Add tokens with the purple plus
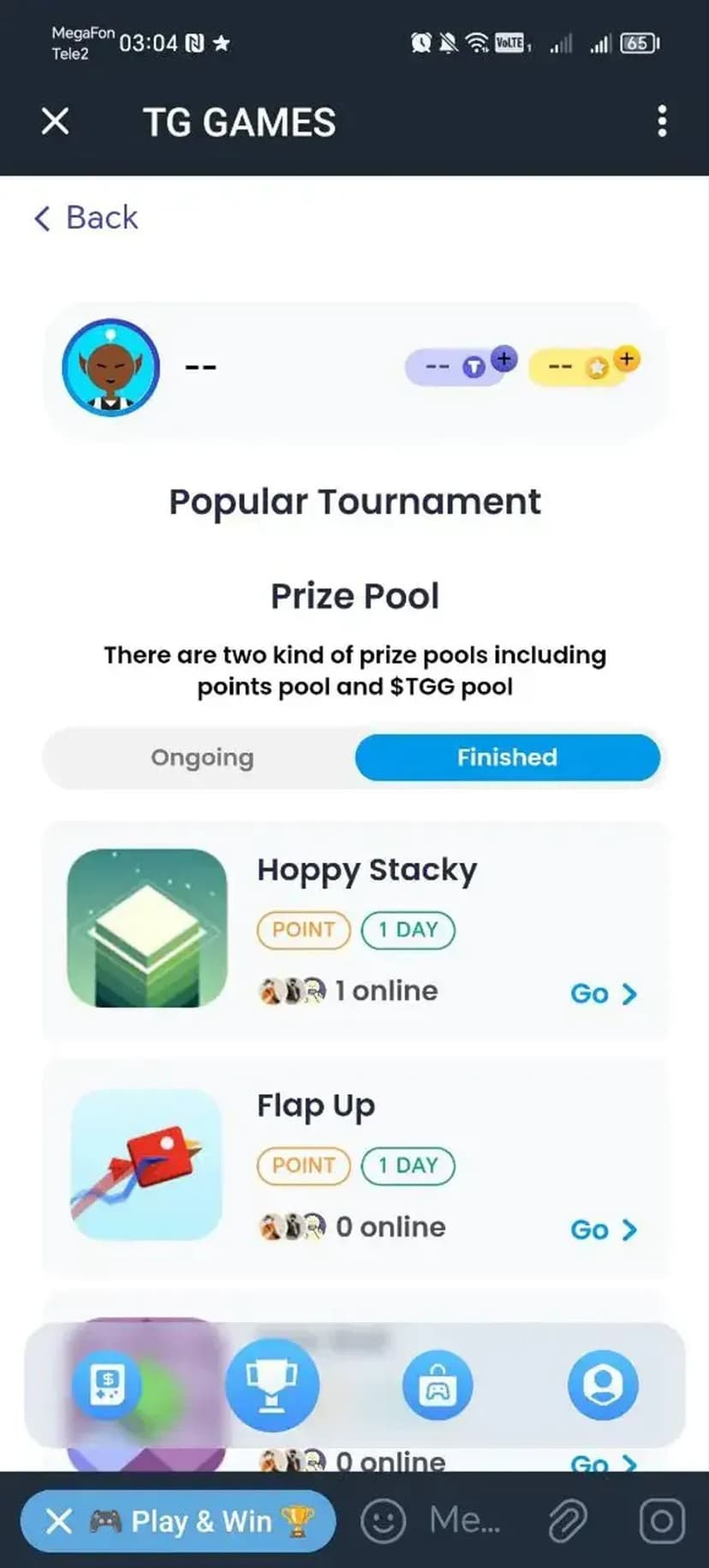Viewport: 709px width, 1568px height. pyautogui.click(x=504, y=359)
